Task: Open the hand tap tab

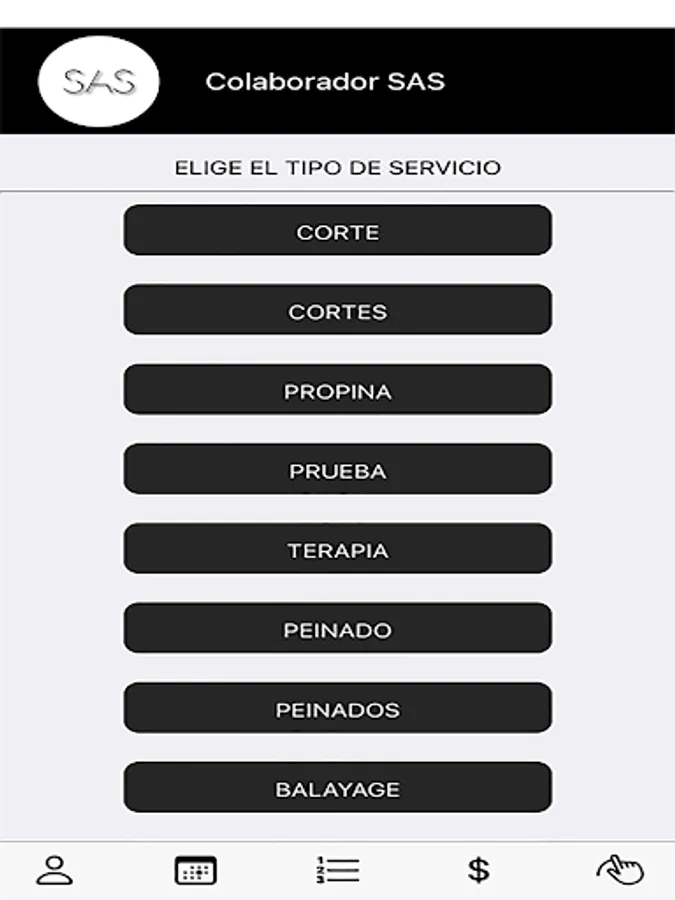Action: point(620,870)
